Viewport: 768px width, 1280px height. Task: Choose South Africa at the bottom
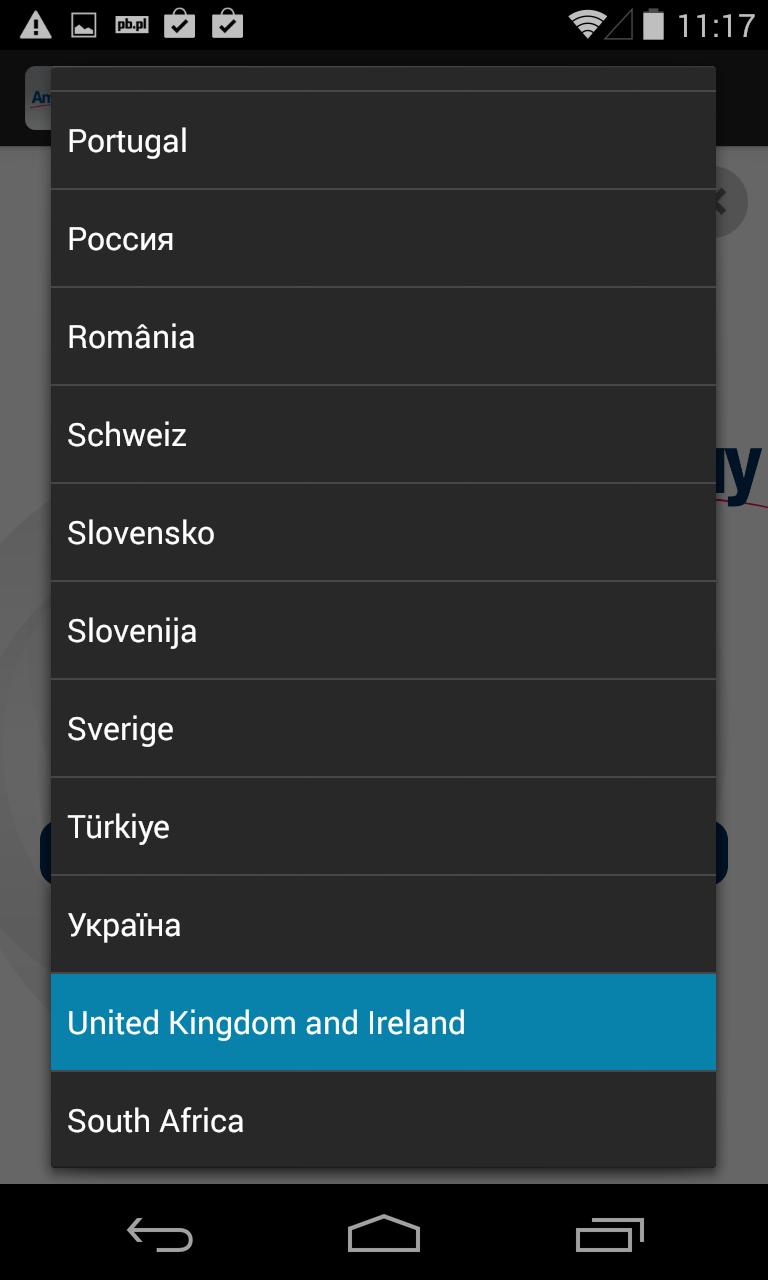pos(383,1120)
